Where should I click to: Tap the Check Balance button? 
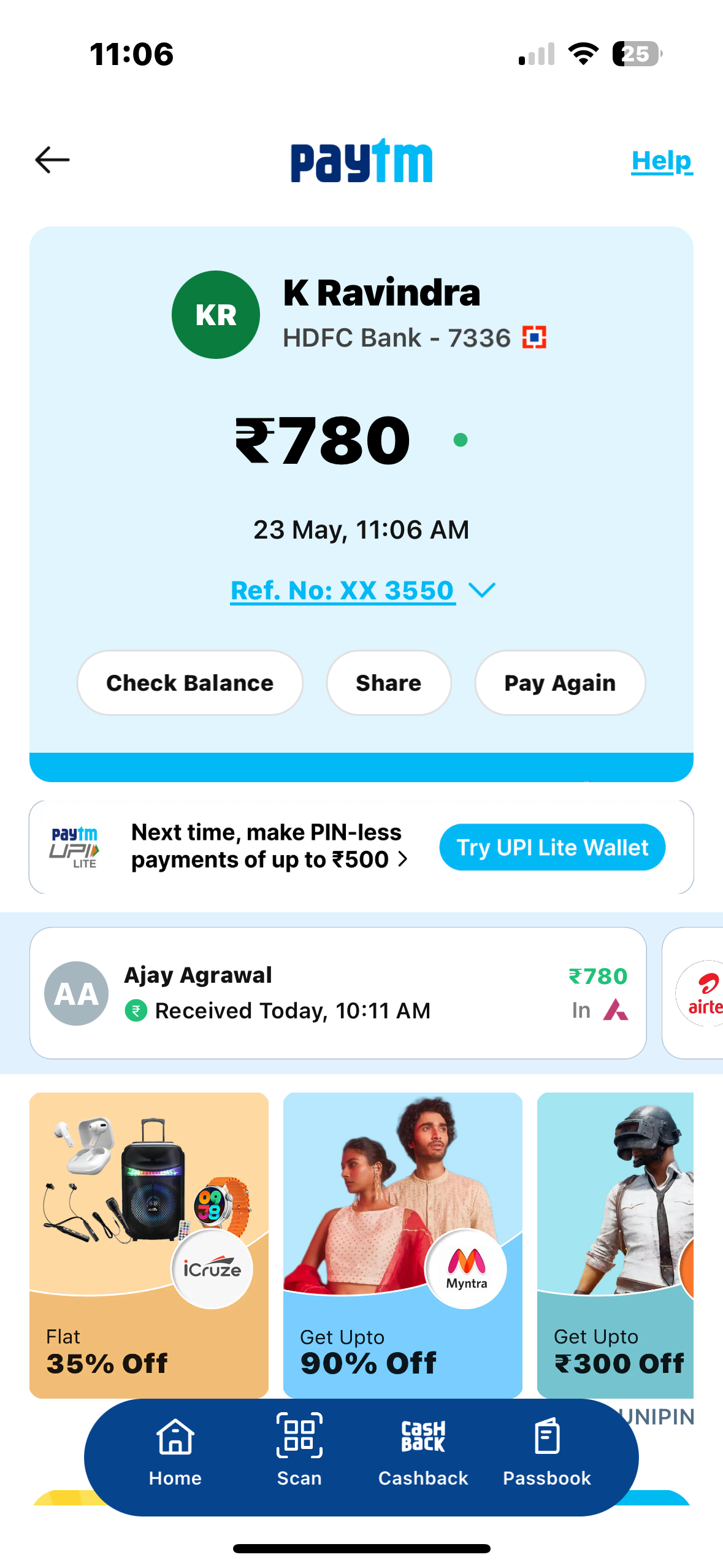click(189, 683)
